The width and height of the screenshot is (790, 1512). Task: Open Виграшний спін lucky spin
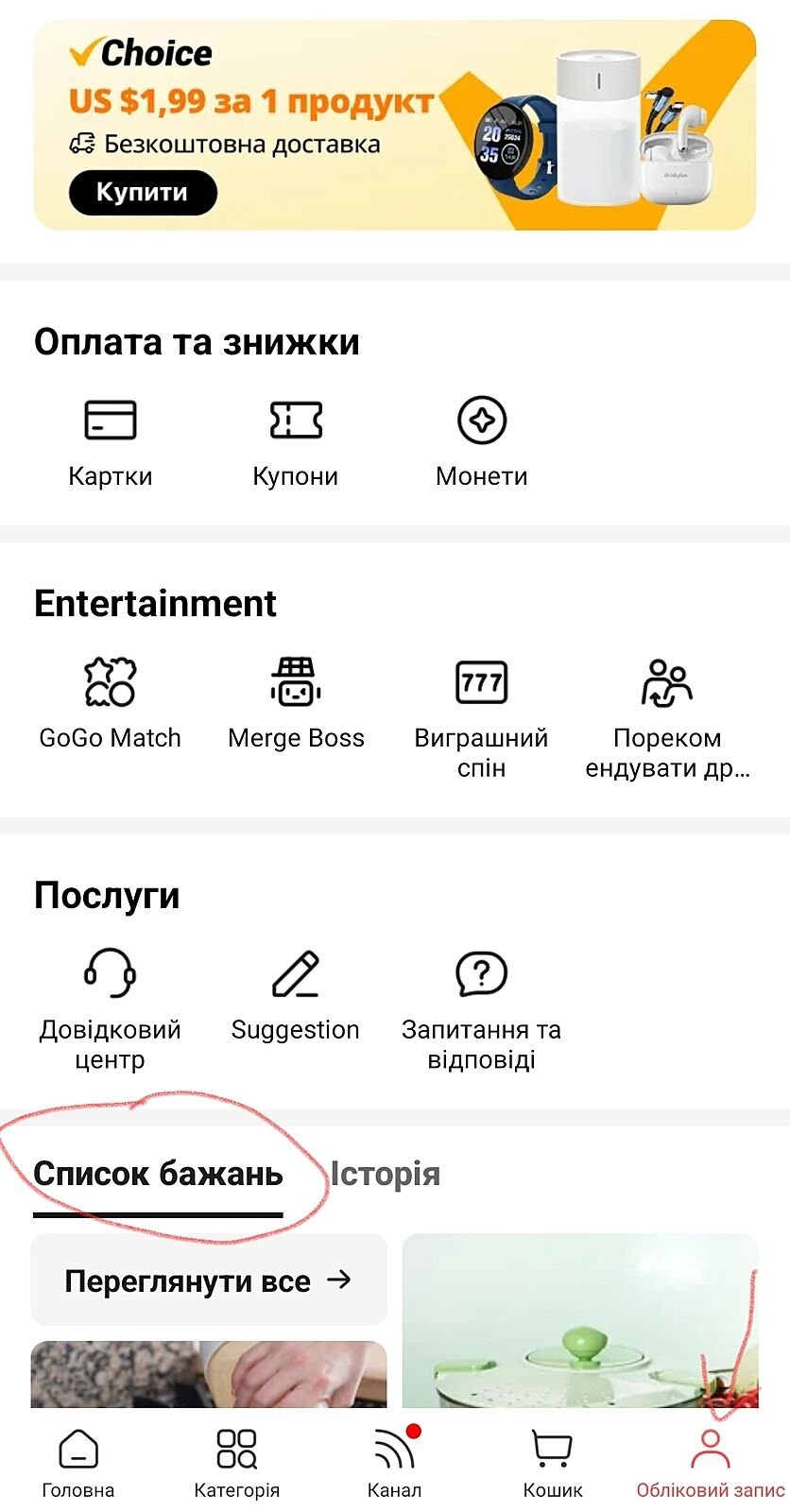tap(482, 716)
